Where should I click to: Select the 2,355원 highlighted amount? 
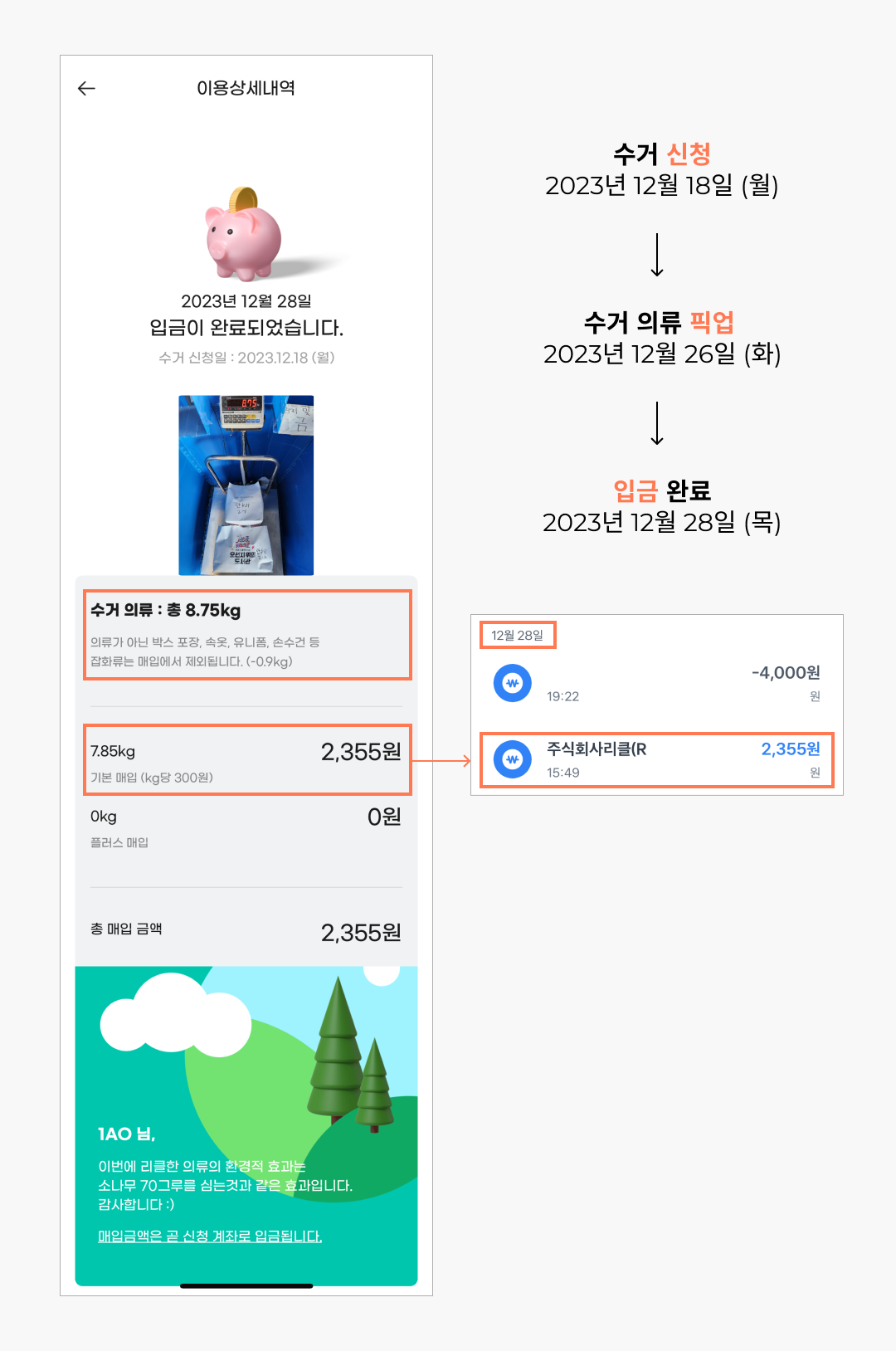[x=789, y=750]
